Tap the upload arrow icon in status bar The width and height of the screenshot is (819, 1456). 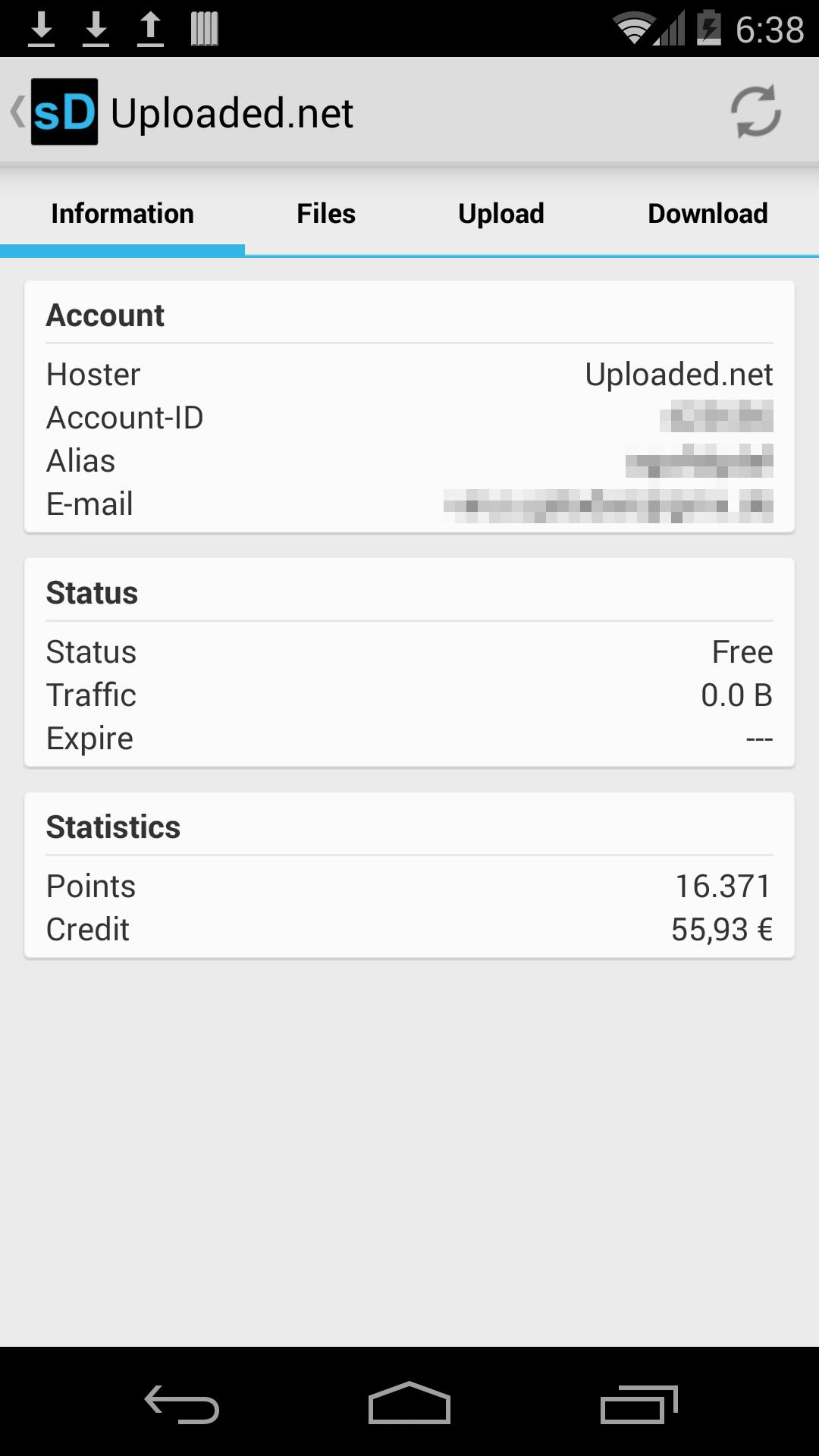[150, 27]
